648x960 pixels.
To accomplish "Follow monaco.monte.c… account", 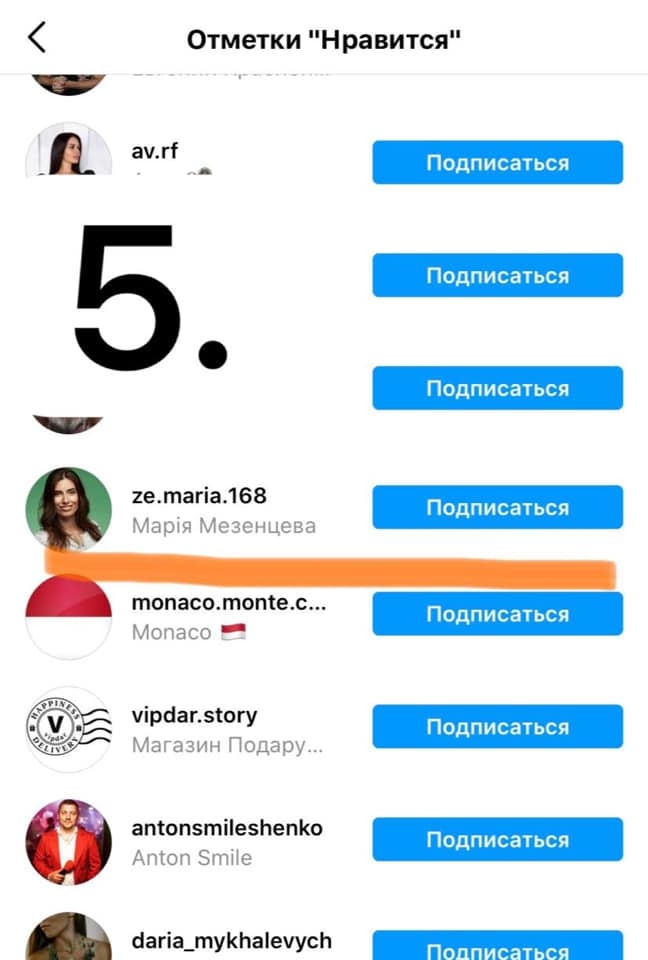I will click(497, 613).
